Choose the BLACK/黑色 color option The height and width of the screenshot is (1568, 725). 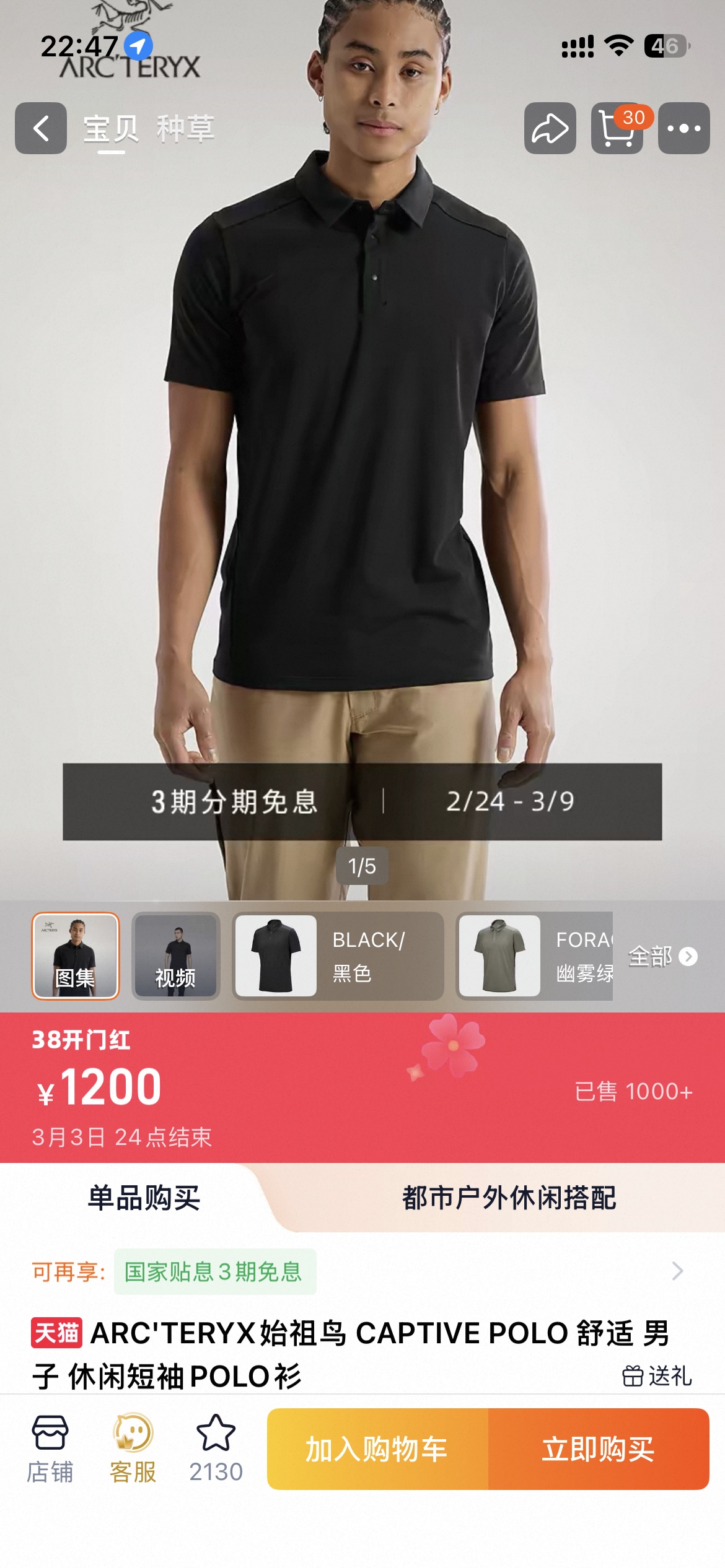[x=338, y=956]
